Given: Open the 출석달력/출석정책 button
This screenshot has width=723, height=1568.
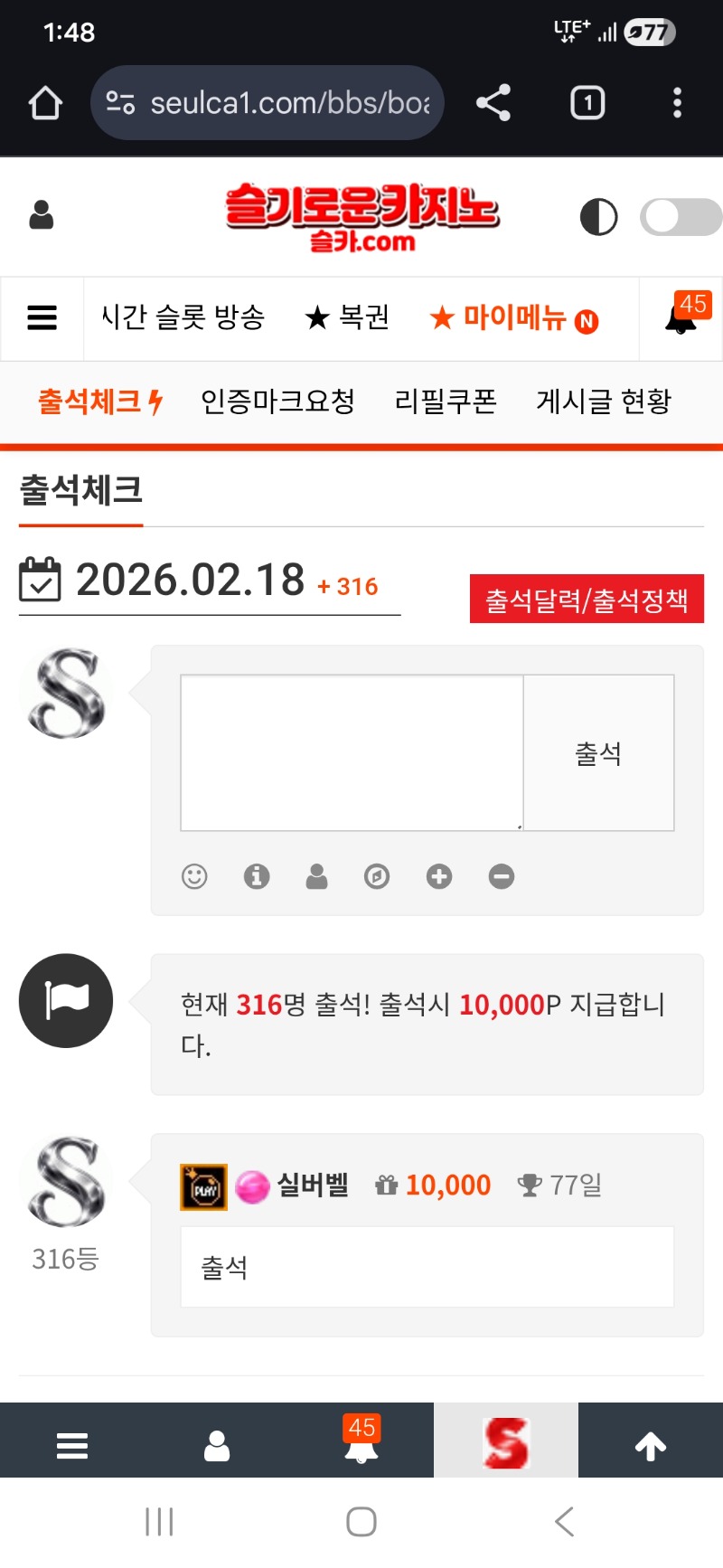Looking at the screenshot, I should click(587, 600).
